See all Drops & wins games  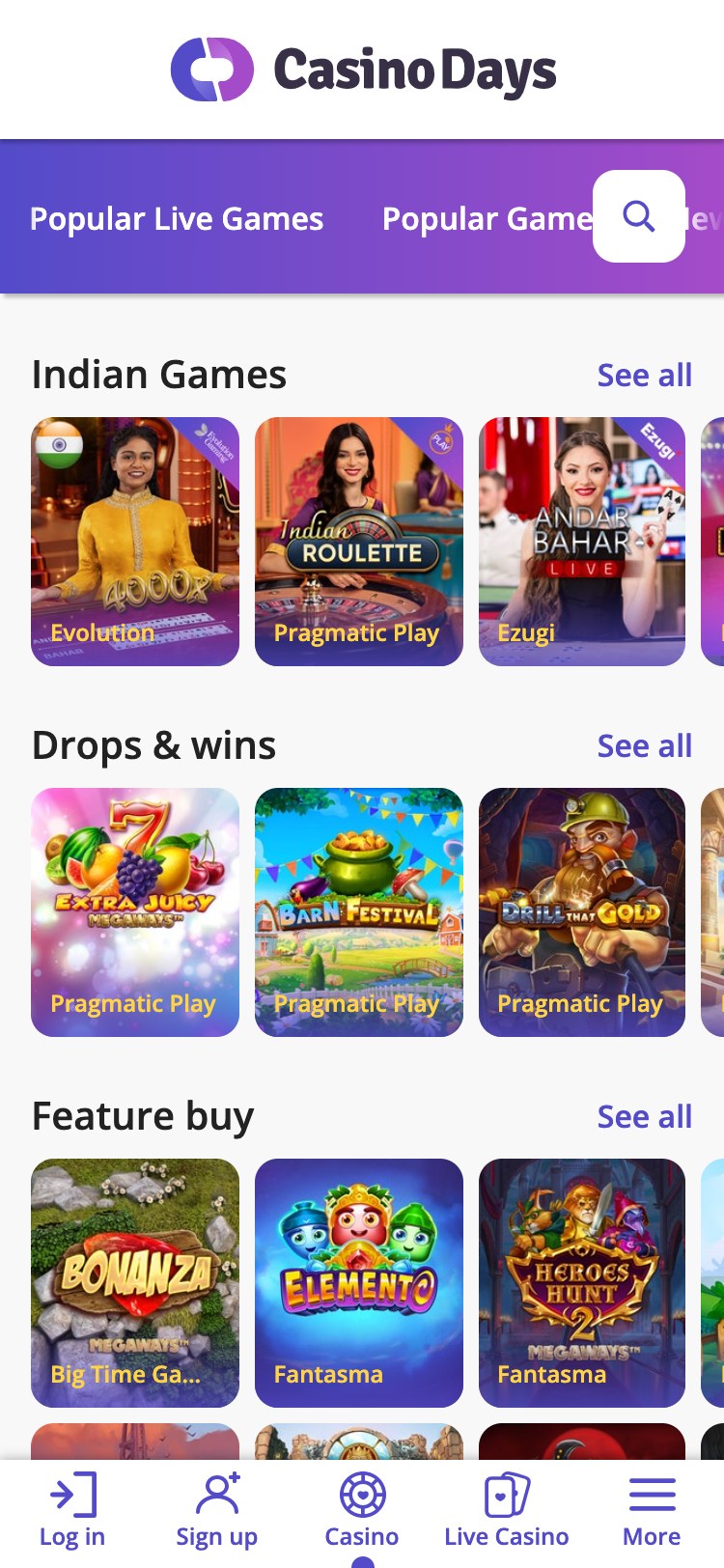[x=644, y=746]
